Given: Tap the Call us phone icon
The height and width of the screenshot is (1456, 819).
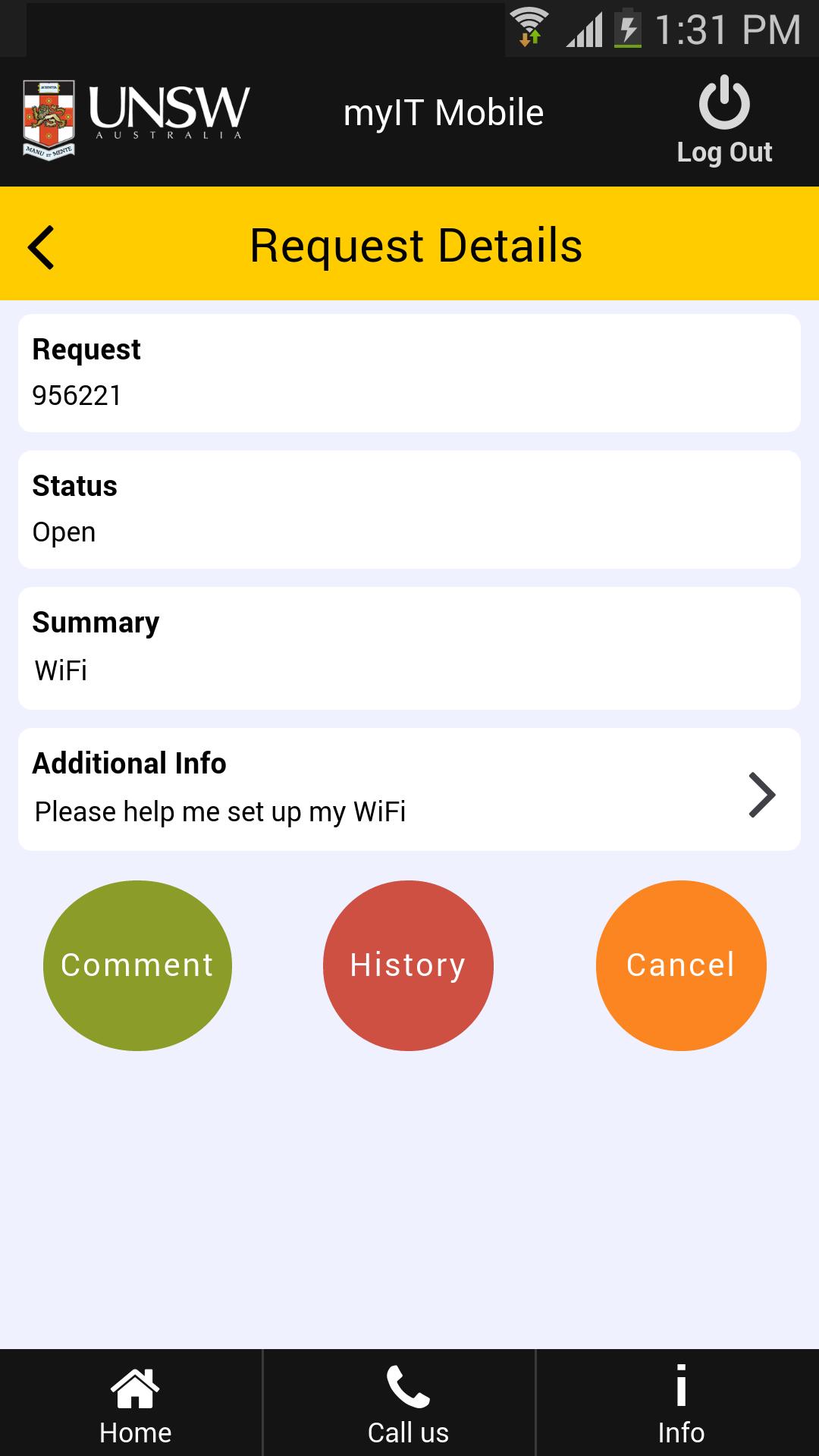Looking at the screenshot, I should [x=408, y=1390].
